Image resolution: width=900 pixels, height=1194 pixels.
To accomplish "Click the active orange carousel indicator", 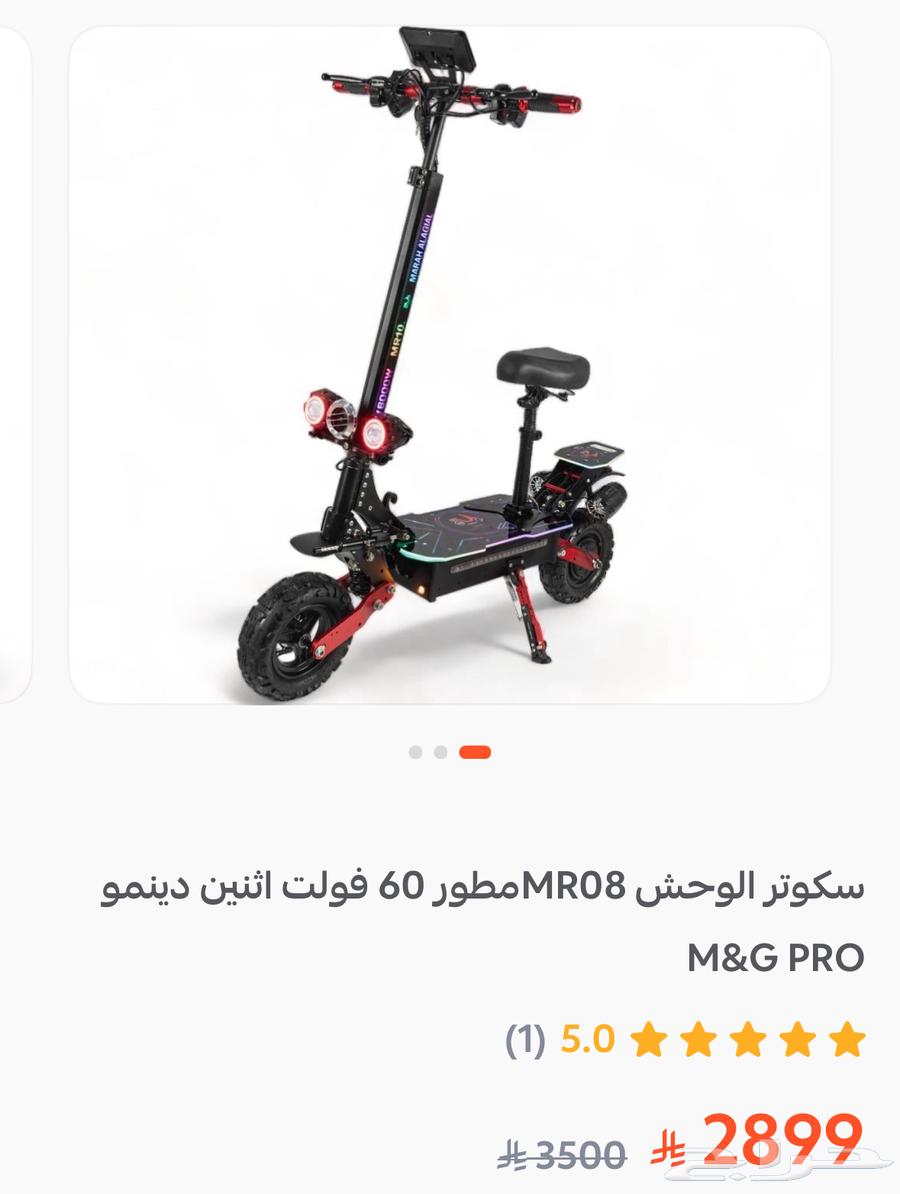I will tap(475, 751).
